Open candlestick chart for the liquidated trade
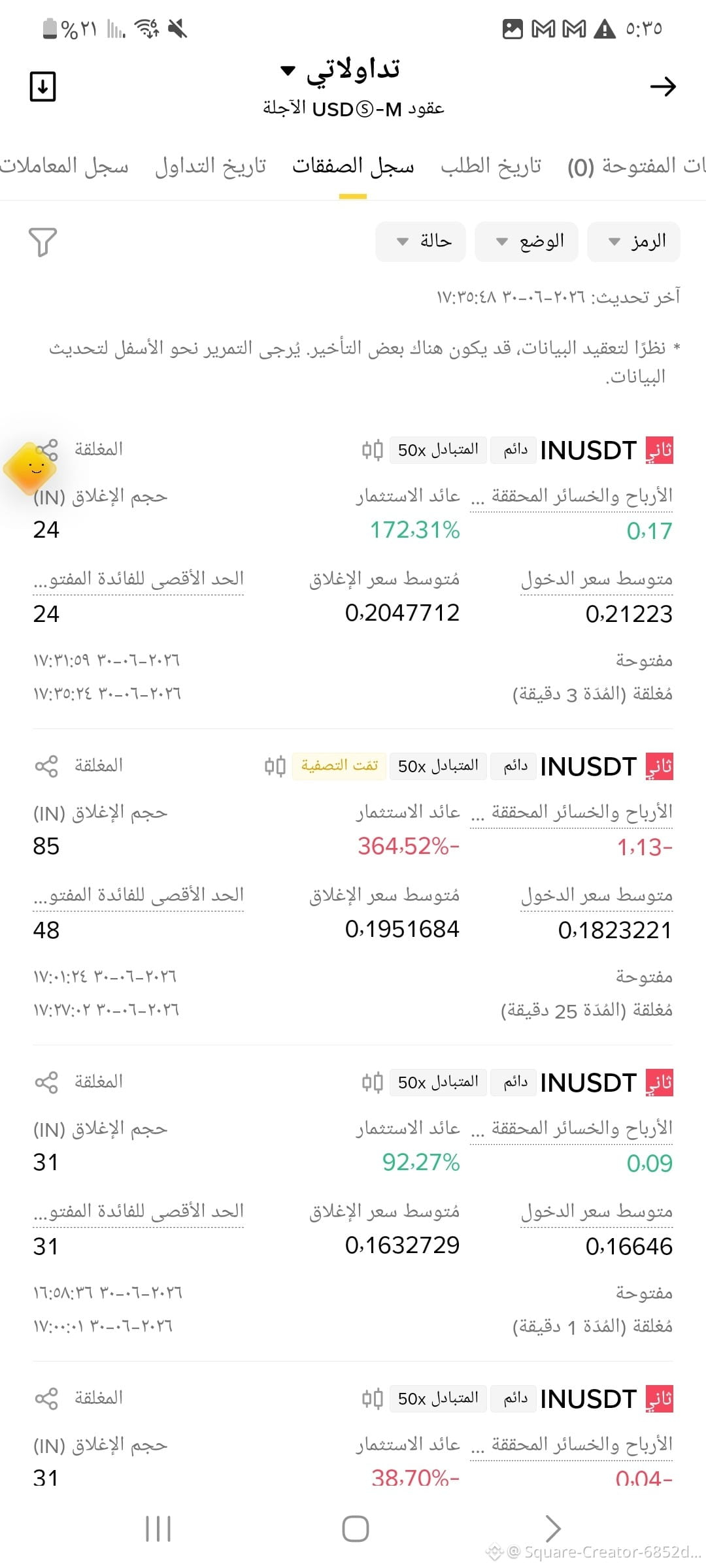Screen dimensions: 706x1568 pos(275,766)
